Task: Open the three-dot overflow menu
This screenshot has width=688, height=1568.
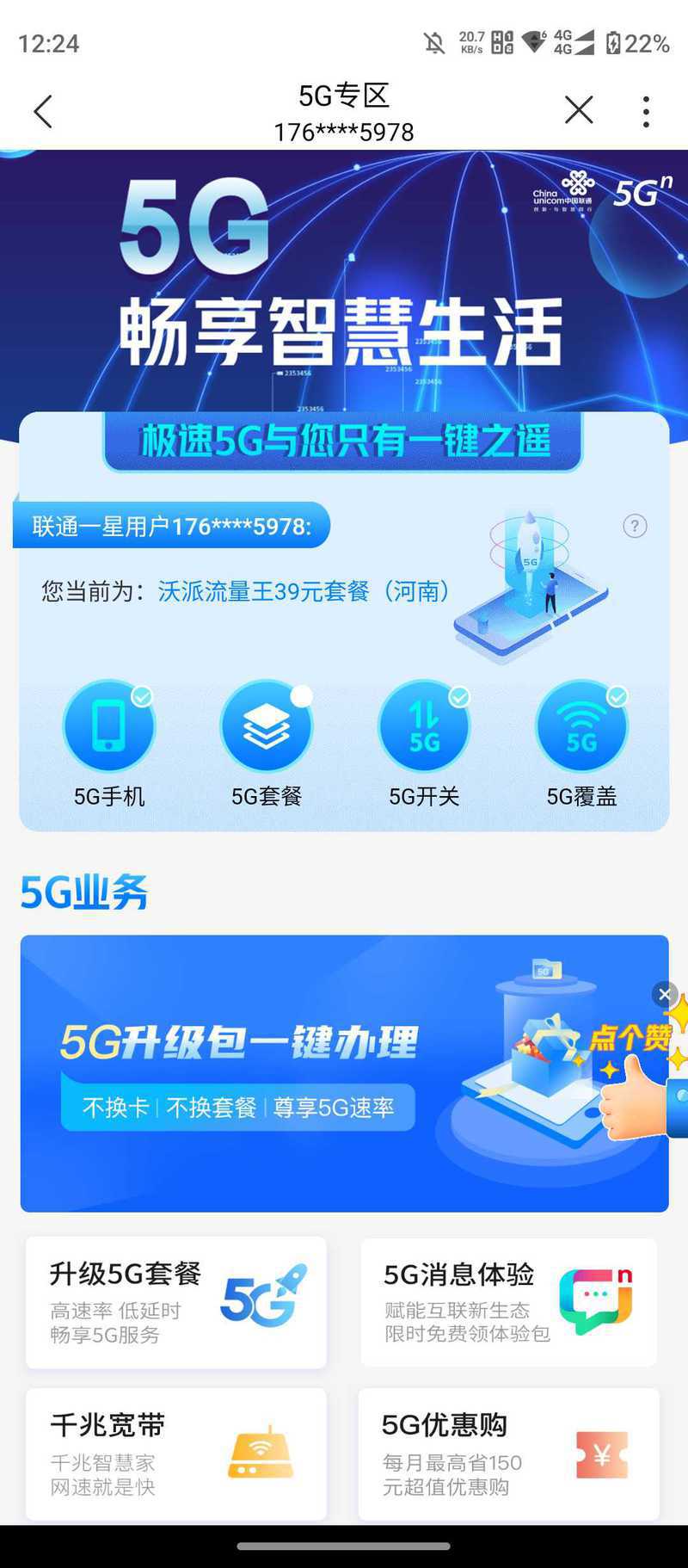Action: click(x=646, y=112)
